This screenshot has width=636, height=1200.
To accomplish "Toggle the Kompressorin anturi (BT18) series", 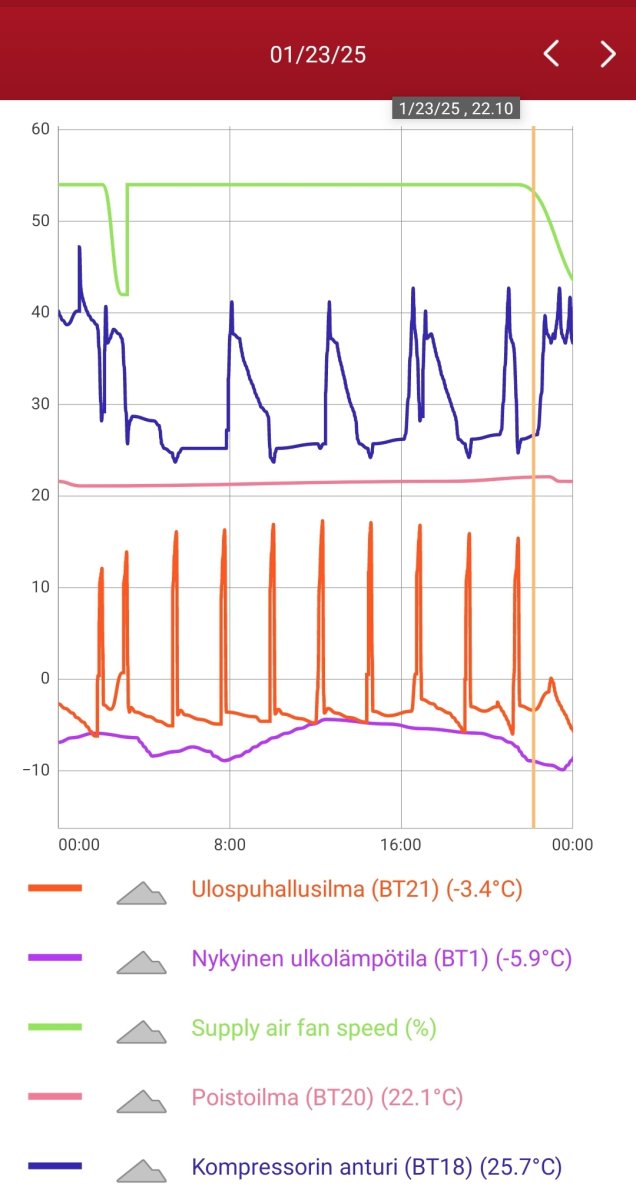I will tap(375, 1167).
